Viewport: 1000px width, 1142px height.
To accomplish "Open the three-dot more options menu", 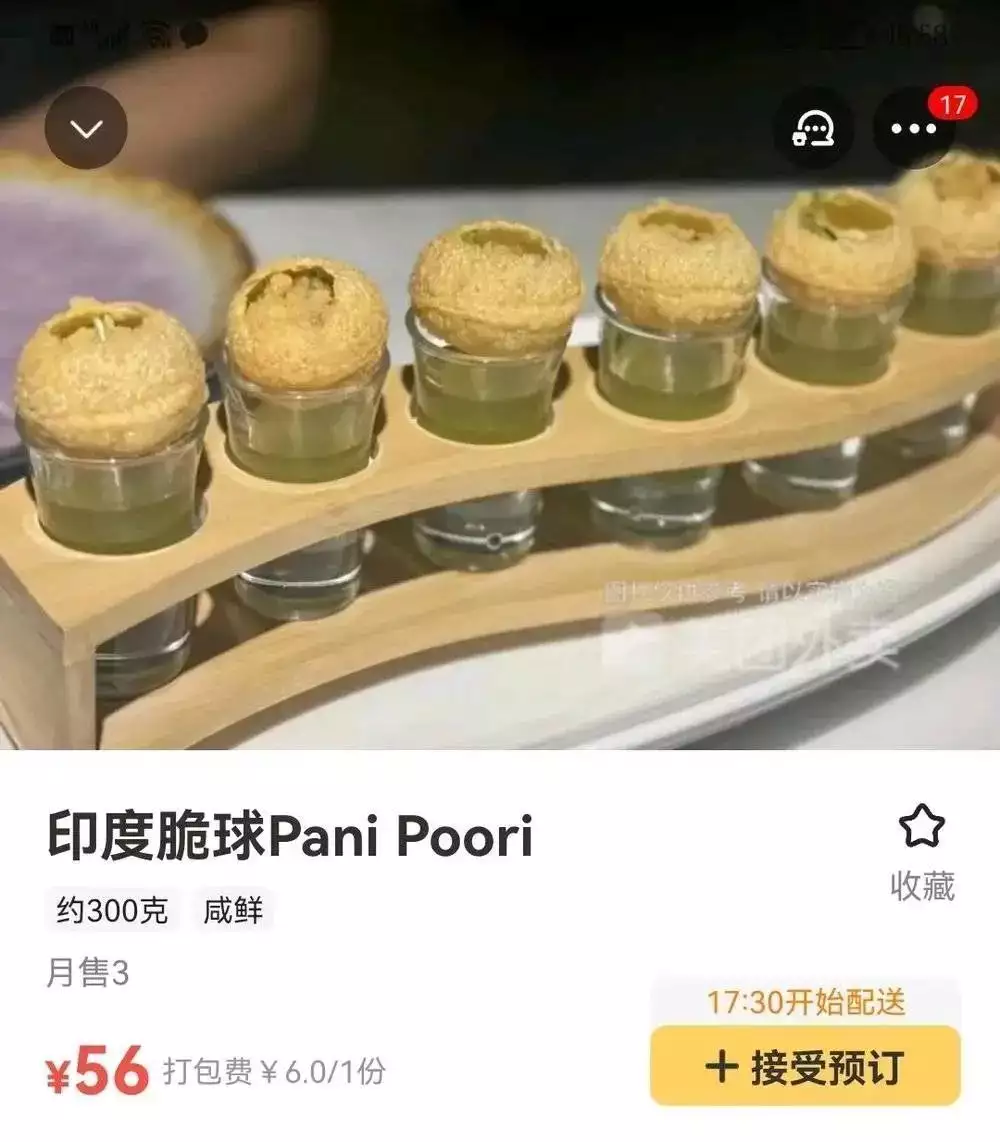I will 913,129.
